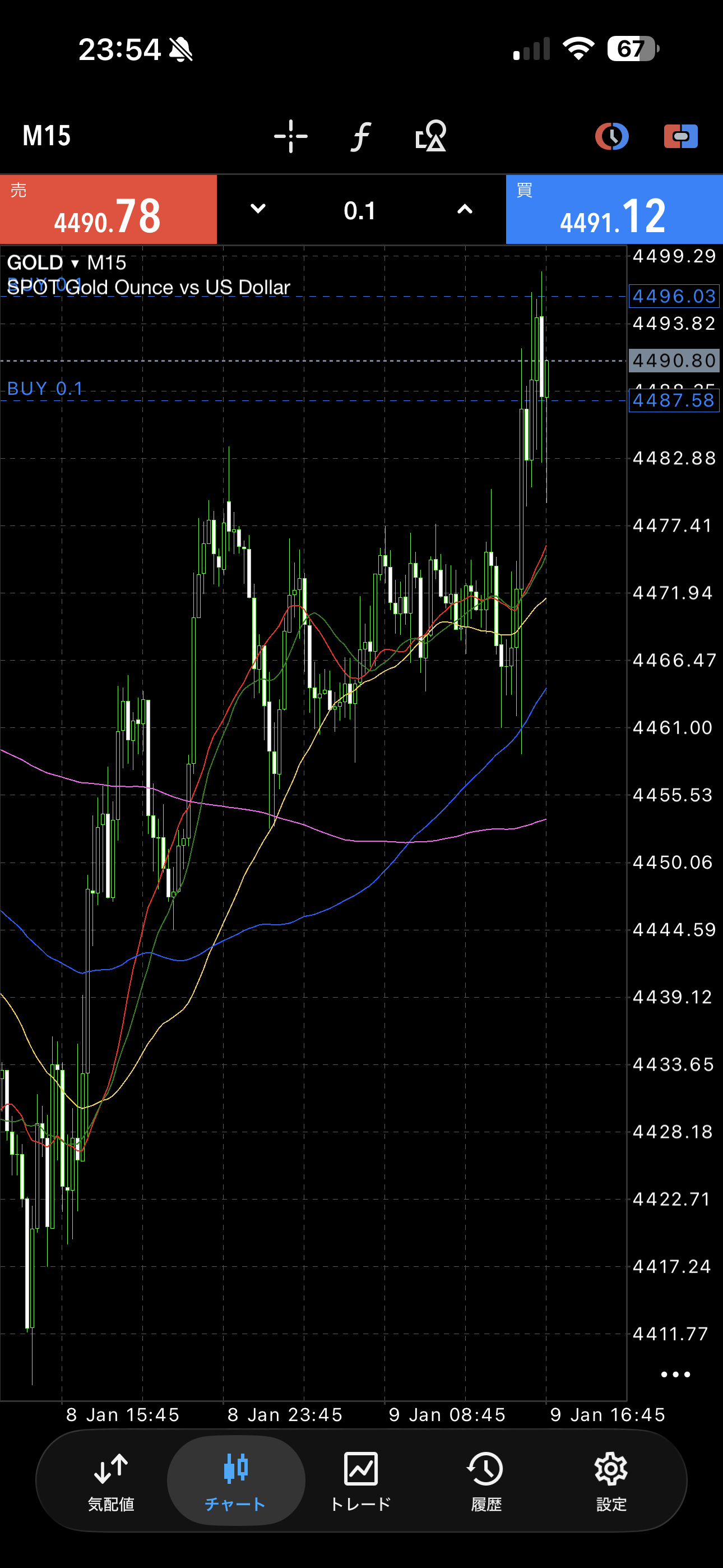723x1568 pixels.
Task: Open the drawing objects tool
Action: point(430,136)
